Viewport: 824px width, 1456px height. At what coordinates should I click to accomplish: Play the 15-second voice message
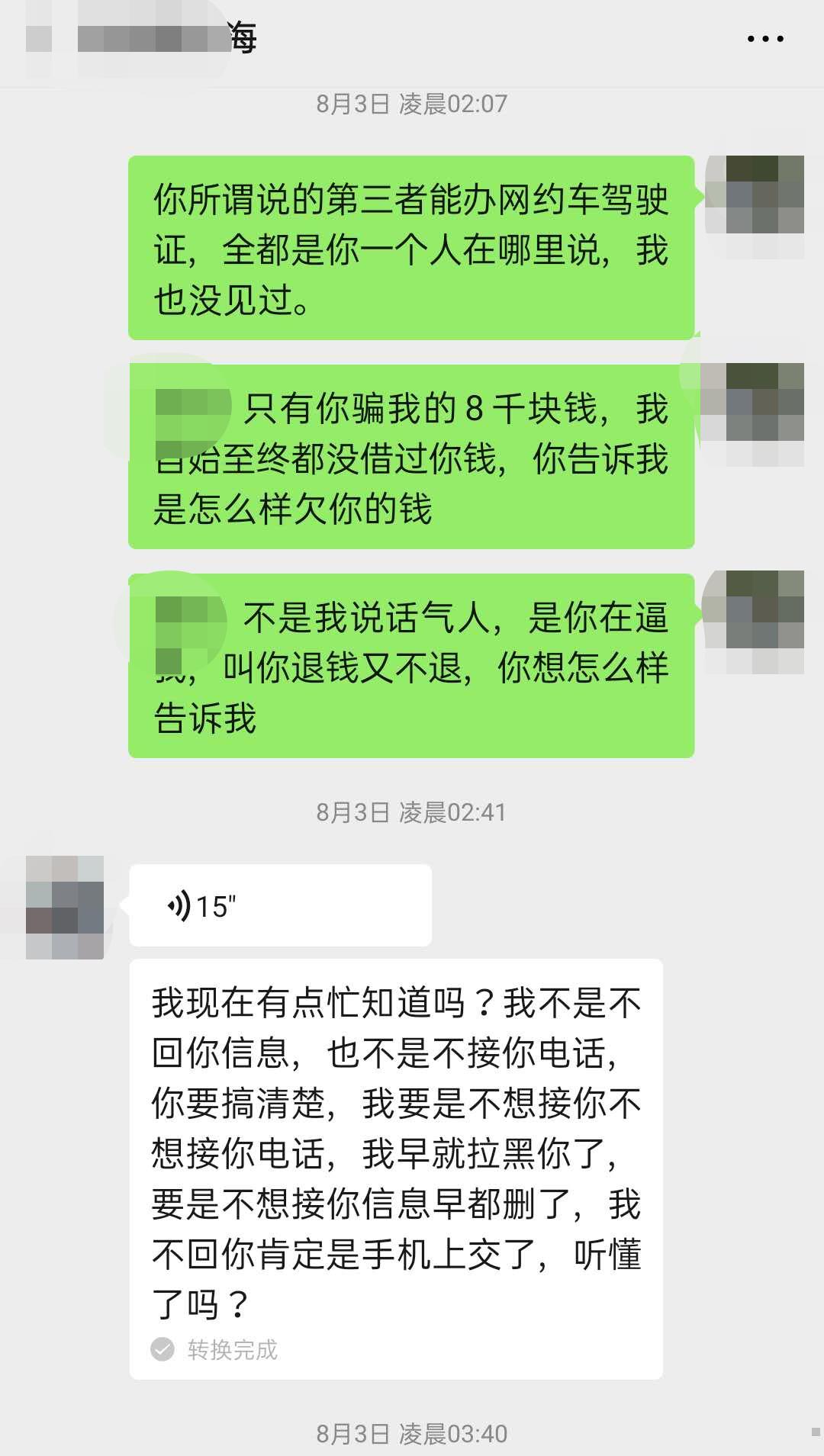280,905
